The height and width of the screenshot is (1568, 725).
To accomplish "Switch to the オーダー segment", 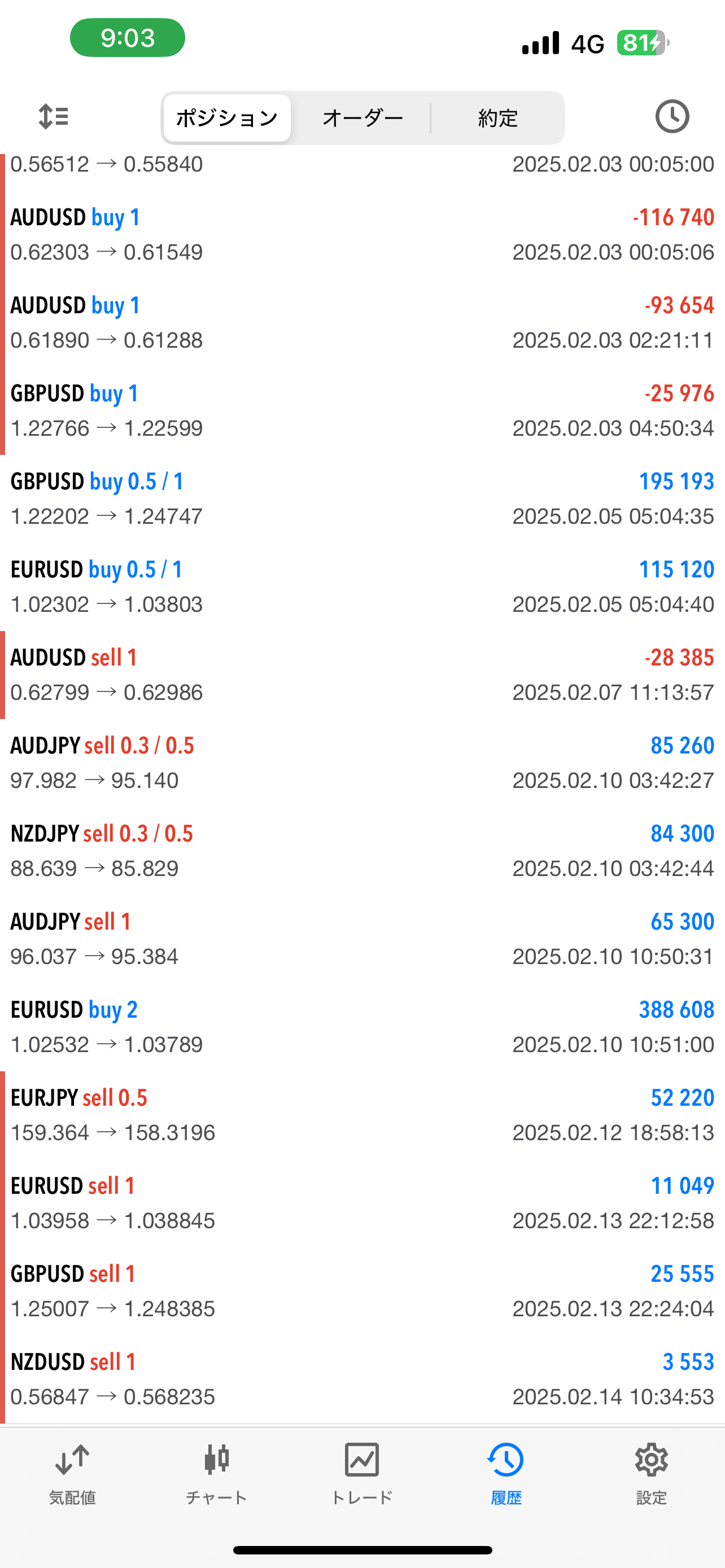I will [362, 118].
